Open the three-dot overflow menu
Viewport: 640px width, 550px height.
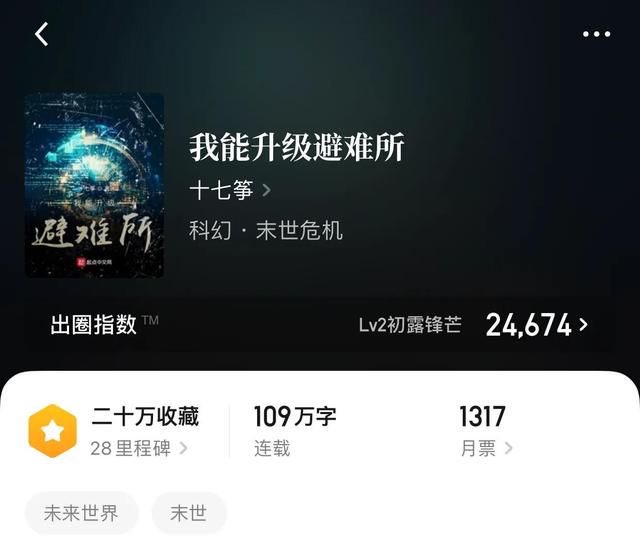[x=596, y=34]
